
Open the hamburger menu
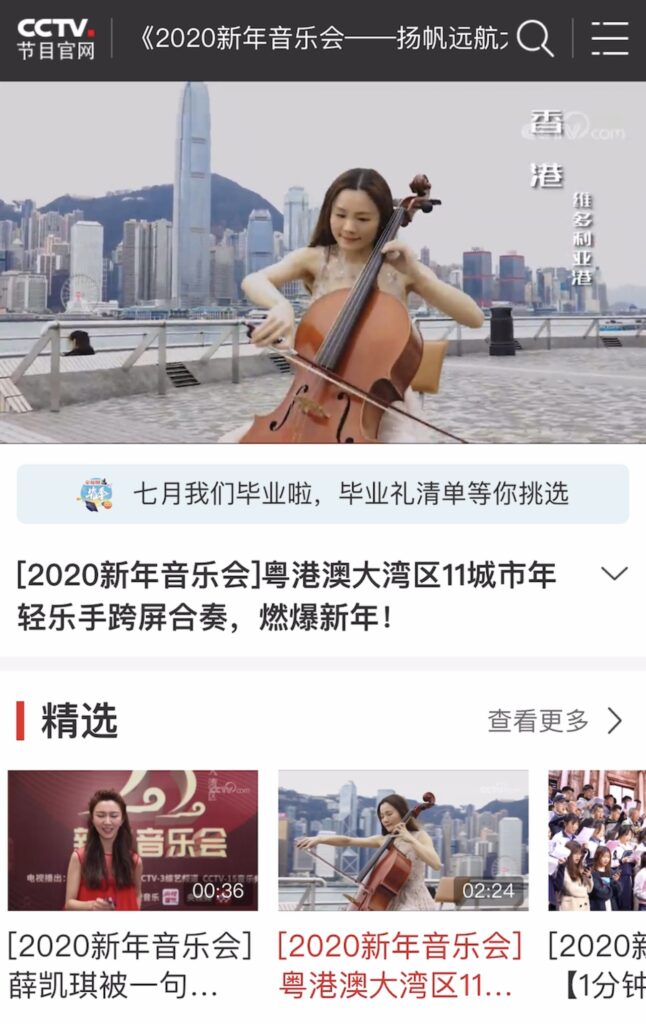click(x=609, y=39)
